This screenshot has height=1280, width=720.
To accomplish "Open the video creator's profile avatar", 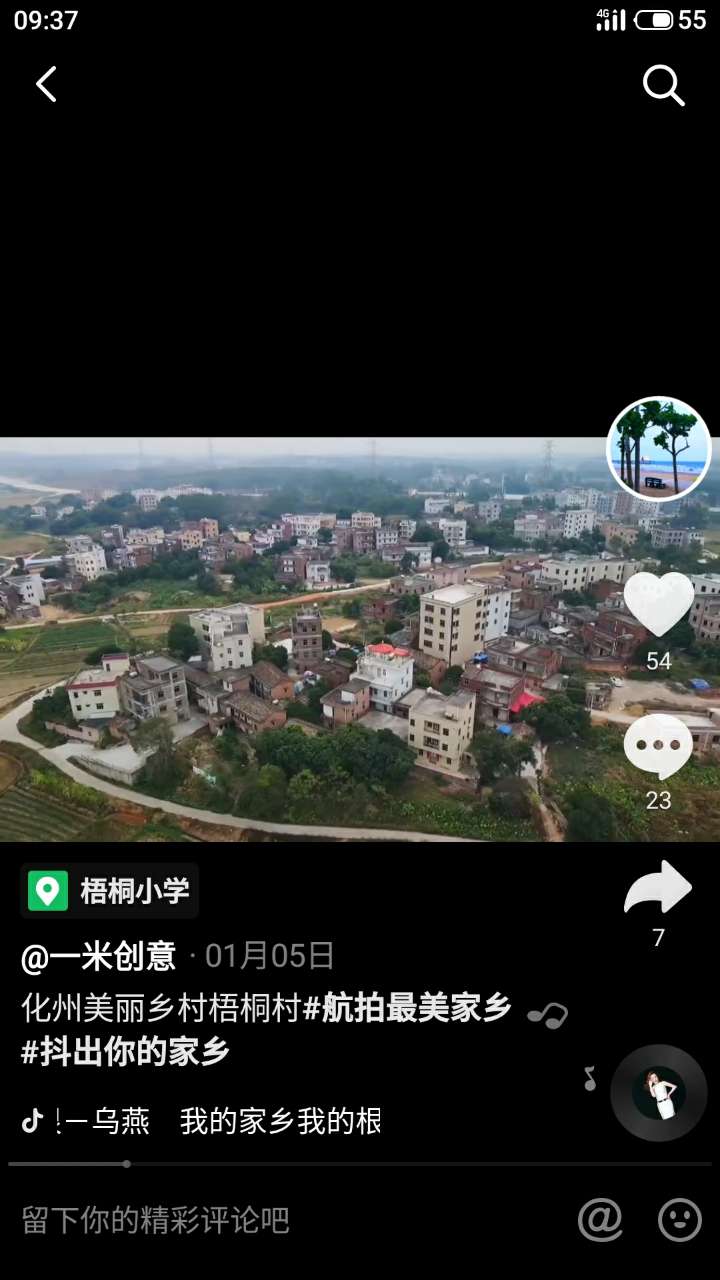I will point(658,449).
